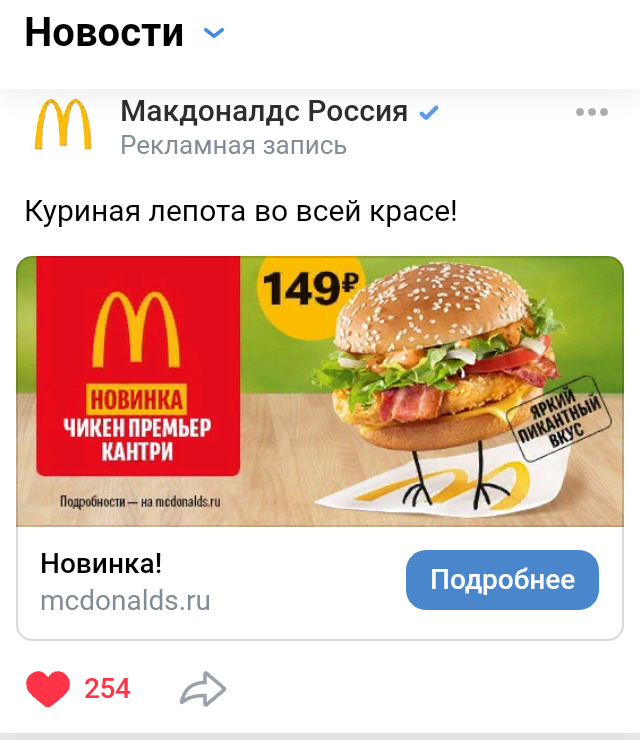The height and width of the screenshot is (740, 640).
Task: Open the Чикен Премьер Кантри ad banner
Action: click(320, 390)
